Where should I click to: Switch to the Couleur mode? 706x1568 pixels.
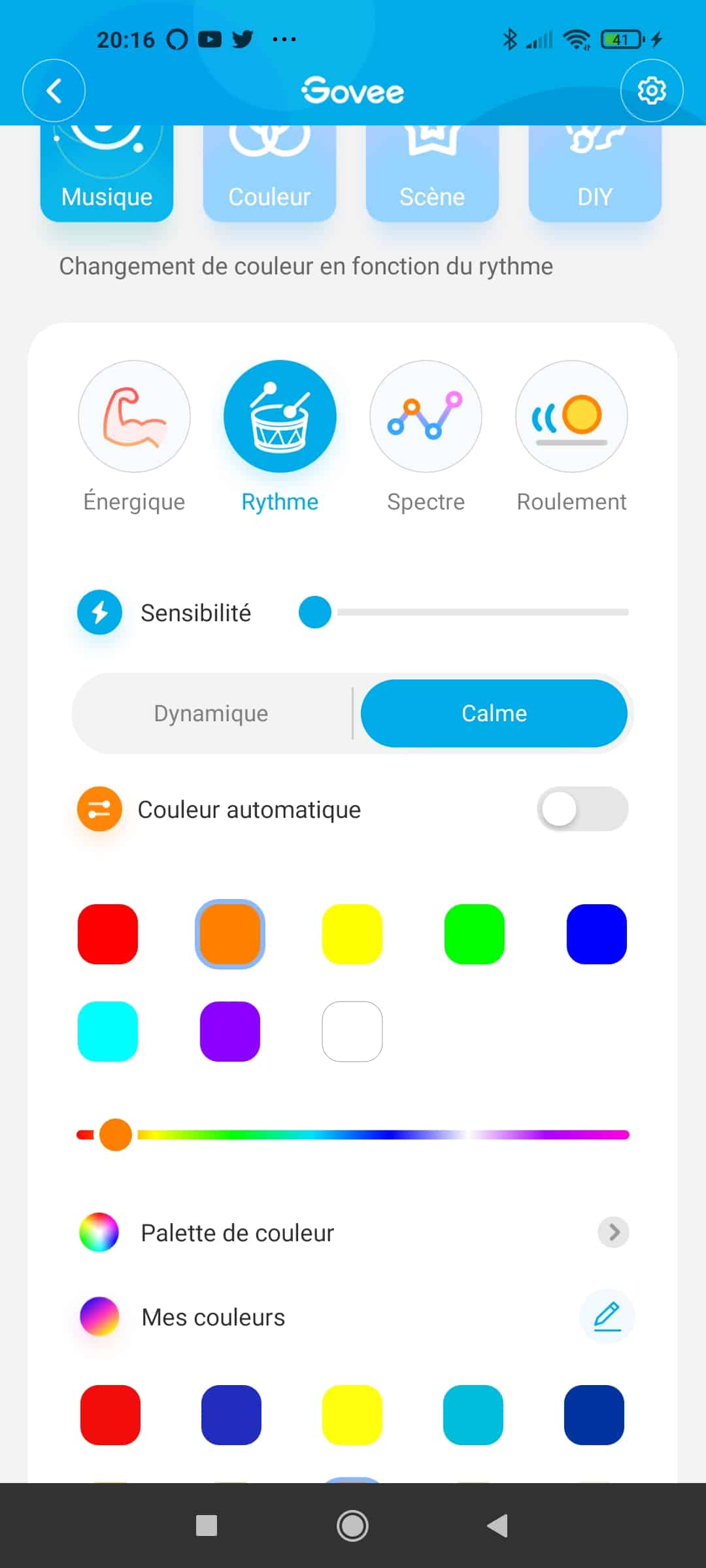pyautogui.click(x=269, y=173)
